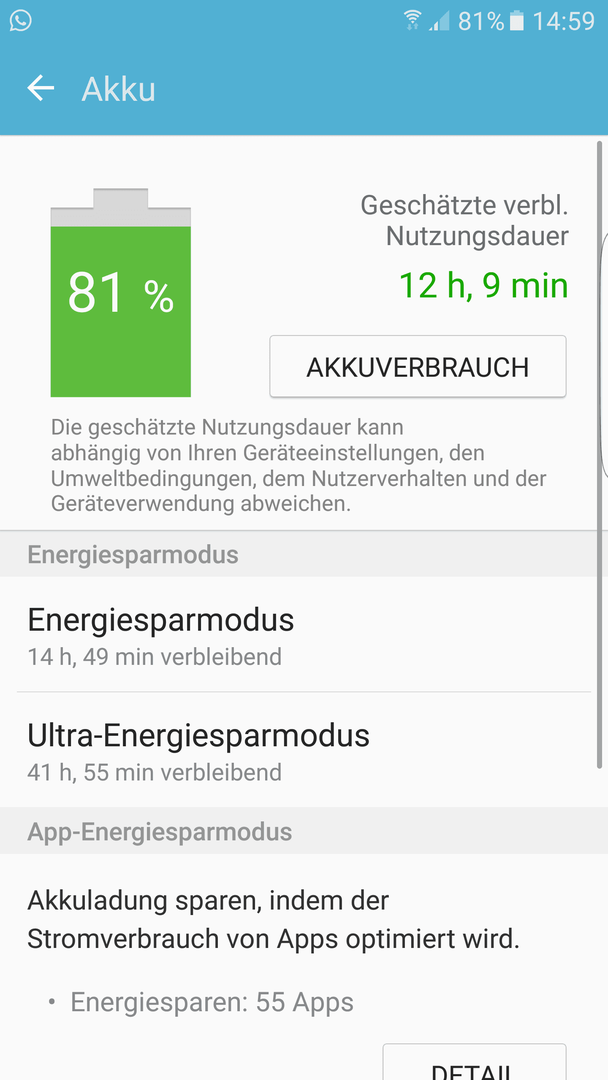Open the Ultra-Energiesparmodus row
Viewport: 608px width, 1080px height.
(x=304, y=750)
